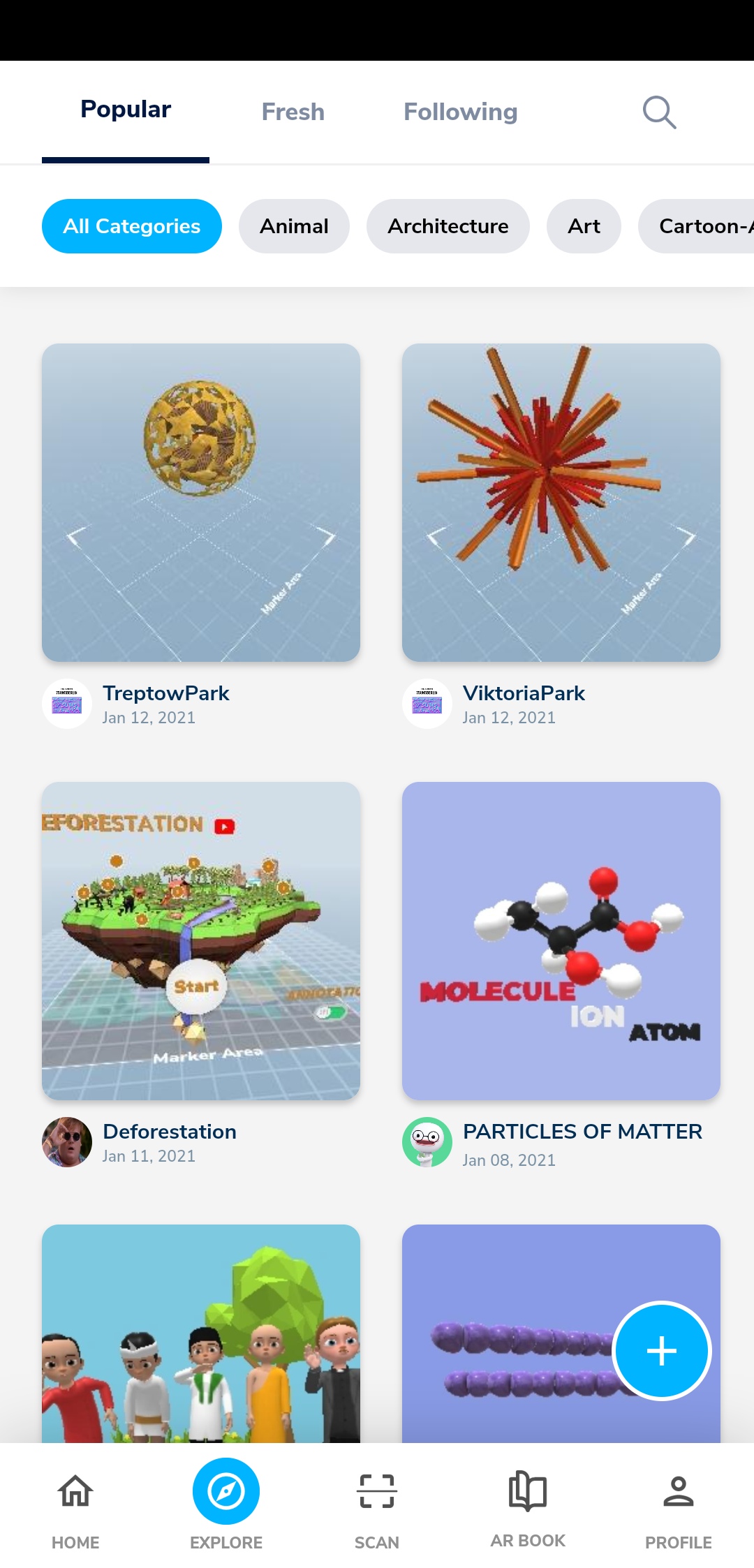Open the Deforestation project
754x1568 pixels.
point(201,941)
